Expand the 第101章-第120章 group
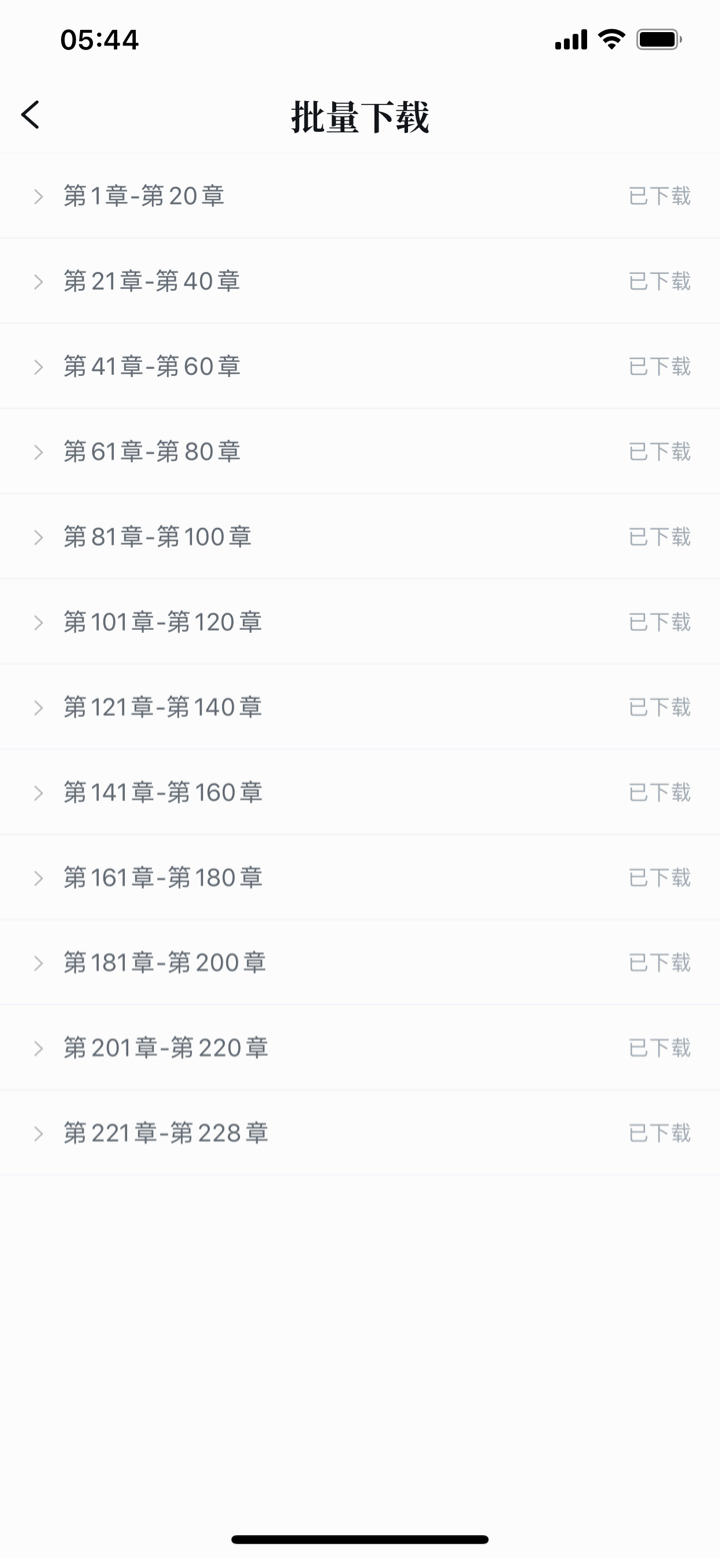 click(39, 622)
